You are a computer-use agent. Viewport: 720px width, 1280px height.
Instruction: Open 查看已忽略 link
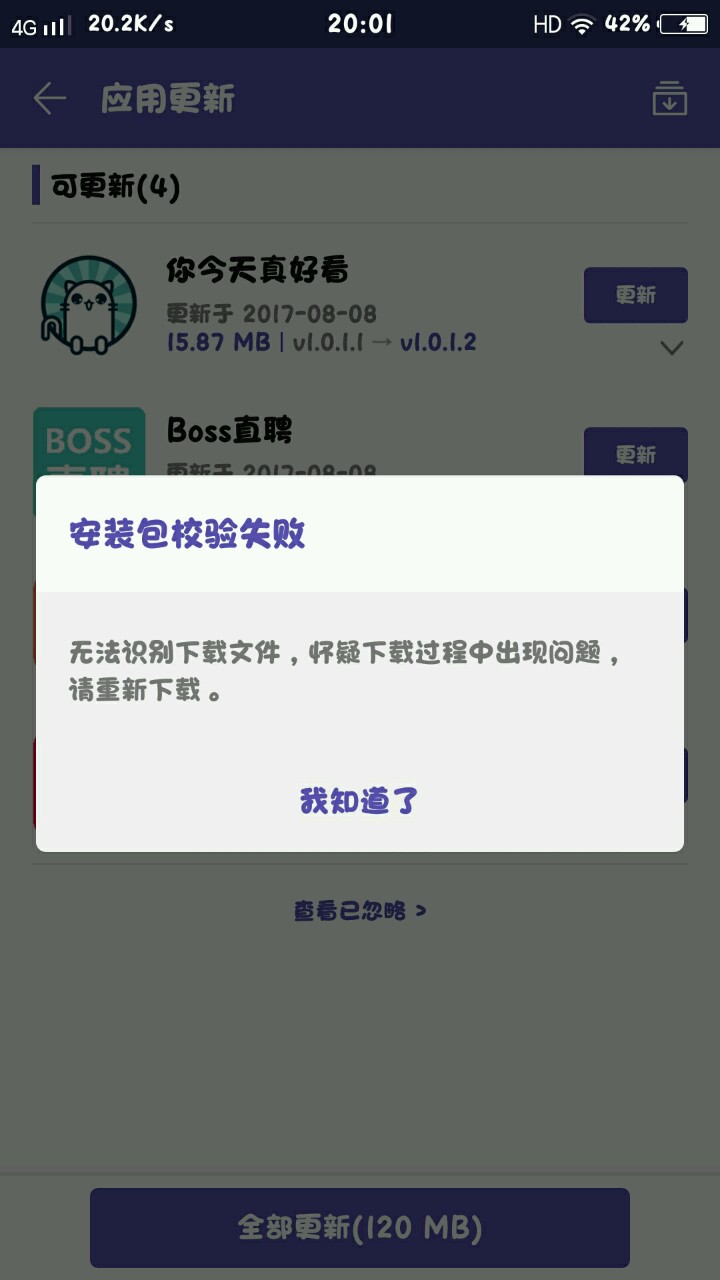[x=360, y=910]
